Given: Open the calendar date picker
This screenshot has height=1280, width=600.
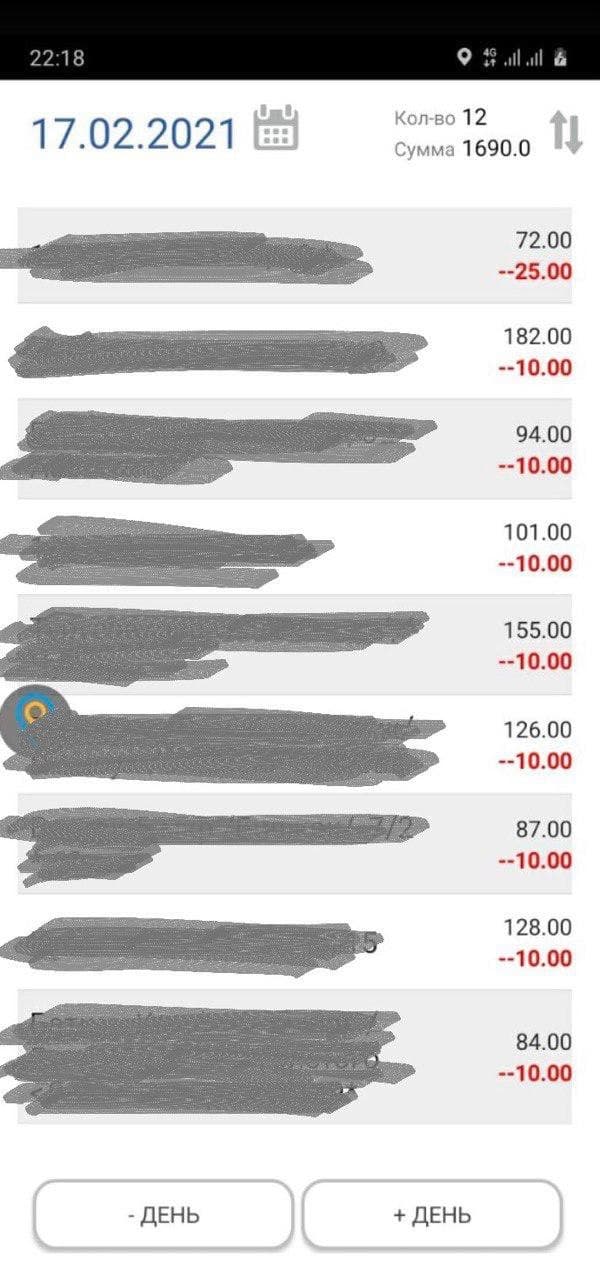Looking at the screenshot, I should 276,127.
